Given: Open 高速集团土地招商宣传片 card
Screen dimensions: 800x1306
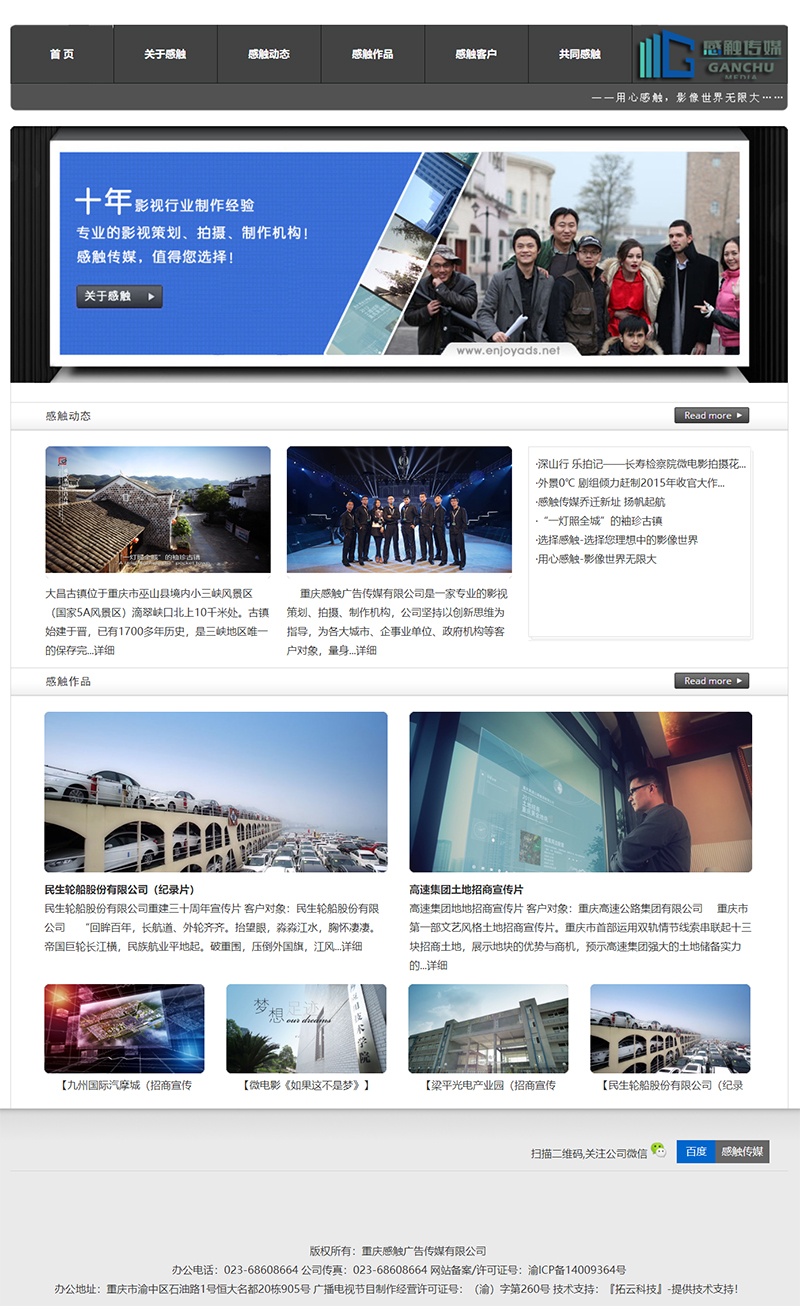Looking at the screenshot, I should pyautogui.click(x=580, y=791).
